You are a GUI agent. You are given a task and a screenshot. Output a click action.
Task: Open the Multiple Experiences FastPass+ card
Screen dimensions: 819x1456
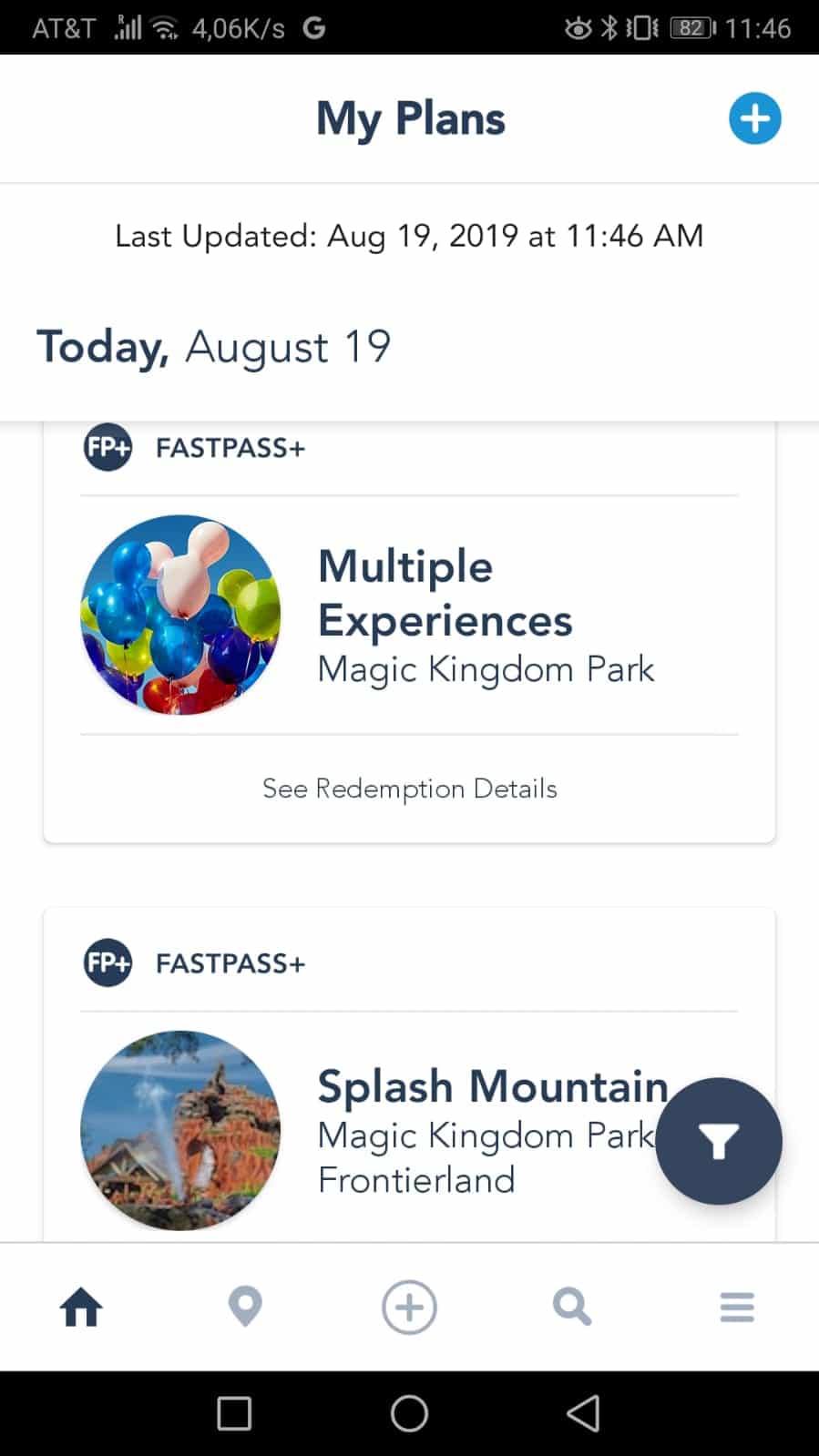445,616
